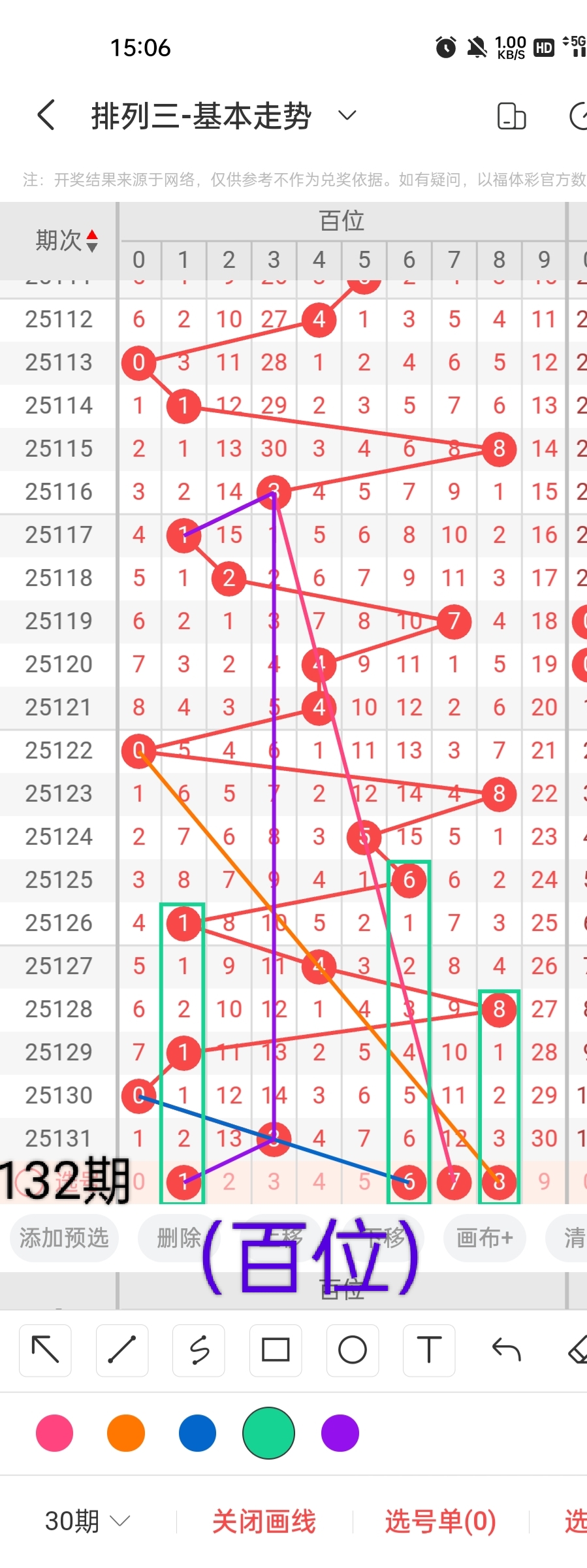Tap 添加预选 chip
This screenshot has width=587, height=1568.
[64, 1238]
